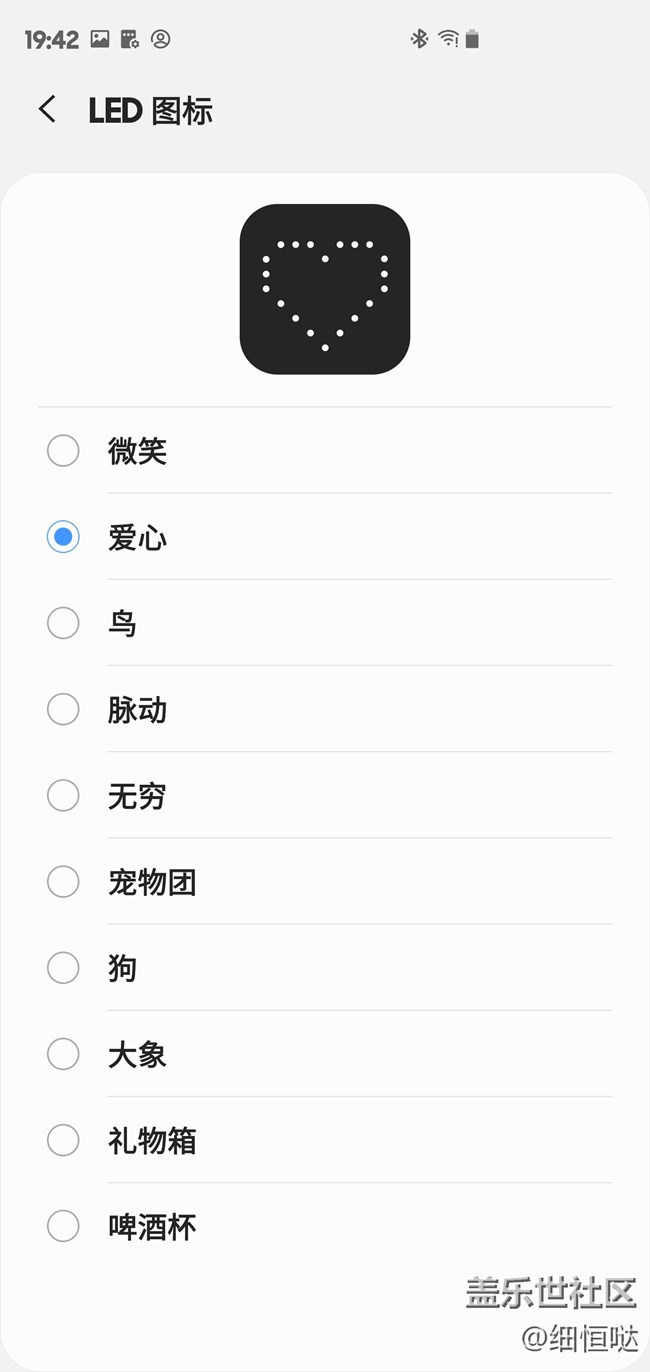Pick 鸟 as the LED icon
Image resolution: width=650 pixels, height=1372 pixels.
click(x=64, y=623)
